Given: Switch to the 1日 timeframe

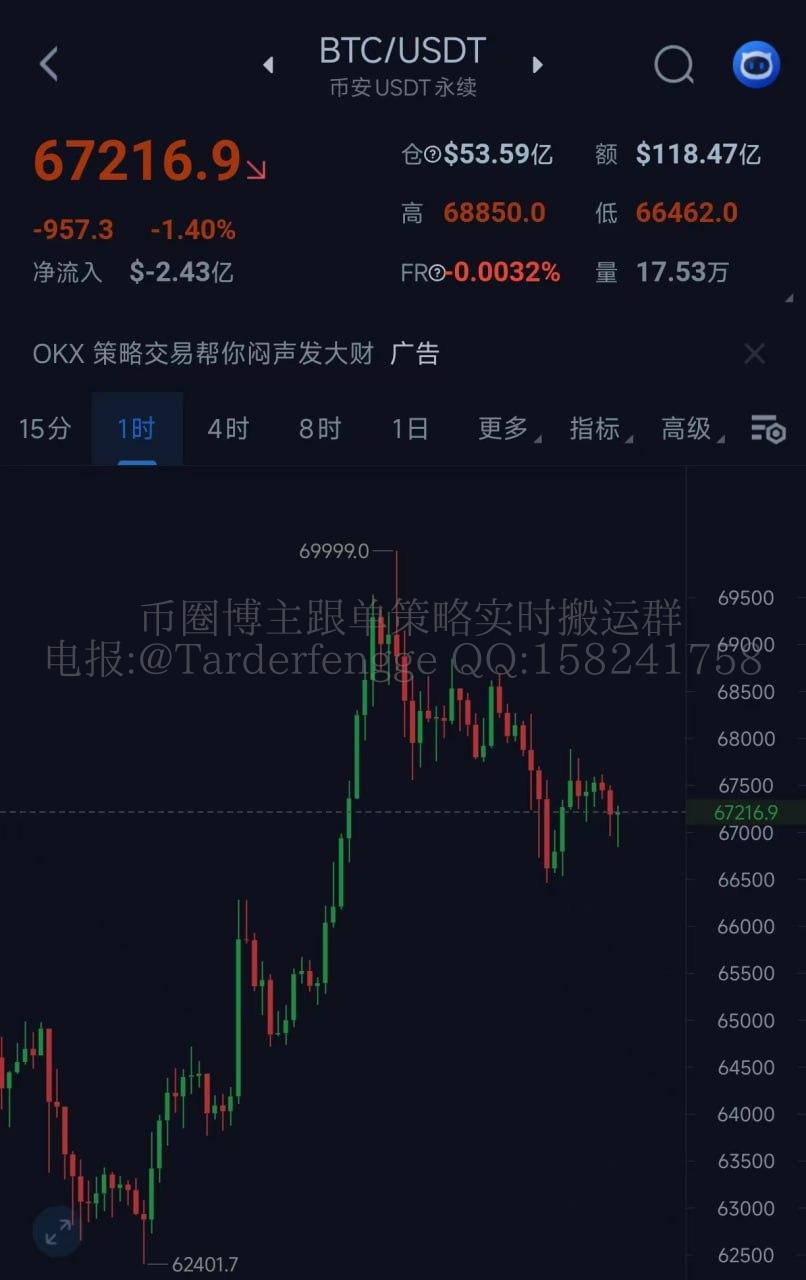Looking at the screenshot, I should (410, 429).
